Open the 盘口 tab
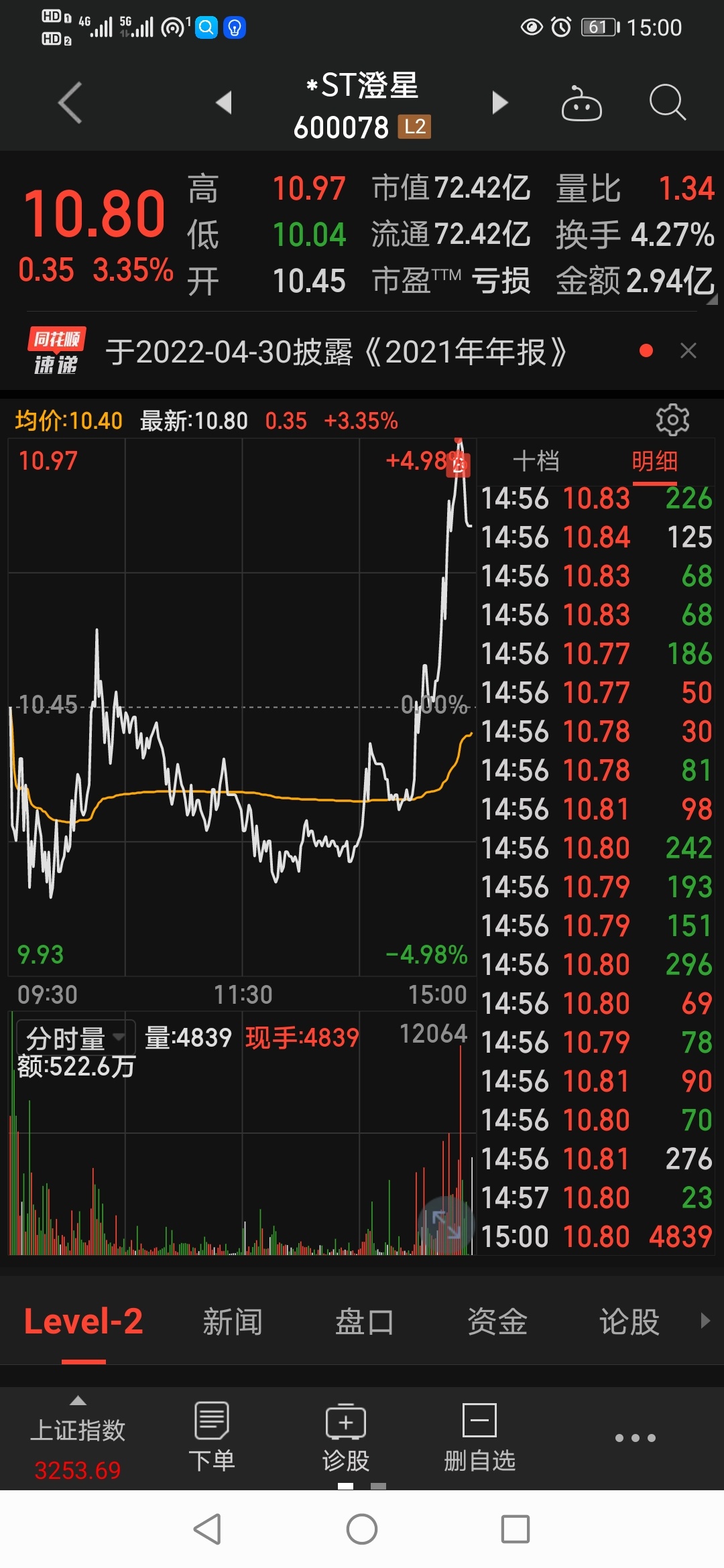724x1568 pixels. click(x=364, y=1321)
